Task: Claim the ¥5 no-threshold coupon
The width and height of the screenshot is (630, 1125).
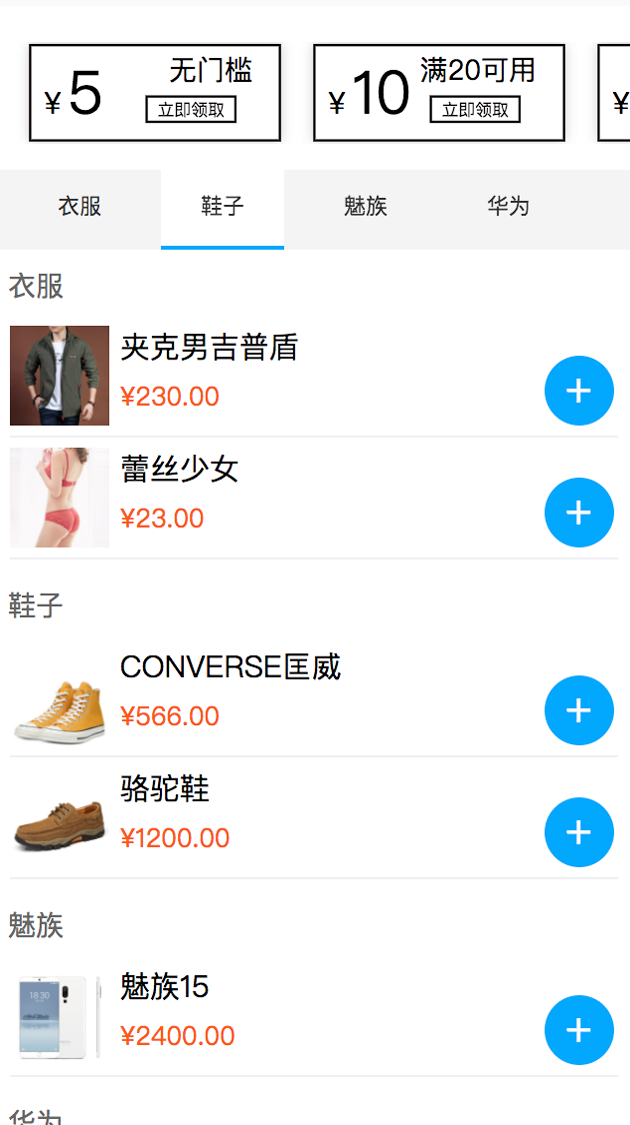Action: tap(190, 110)
